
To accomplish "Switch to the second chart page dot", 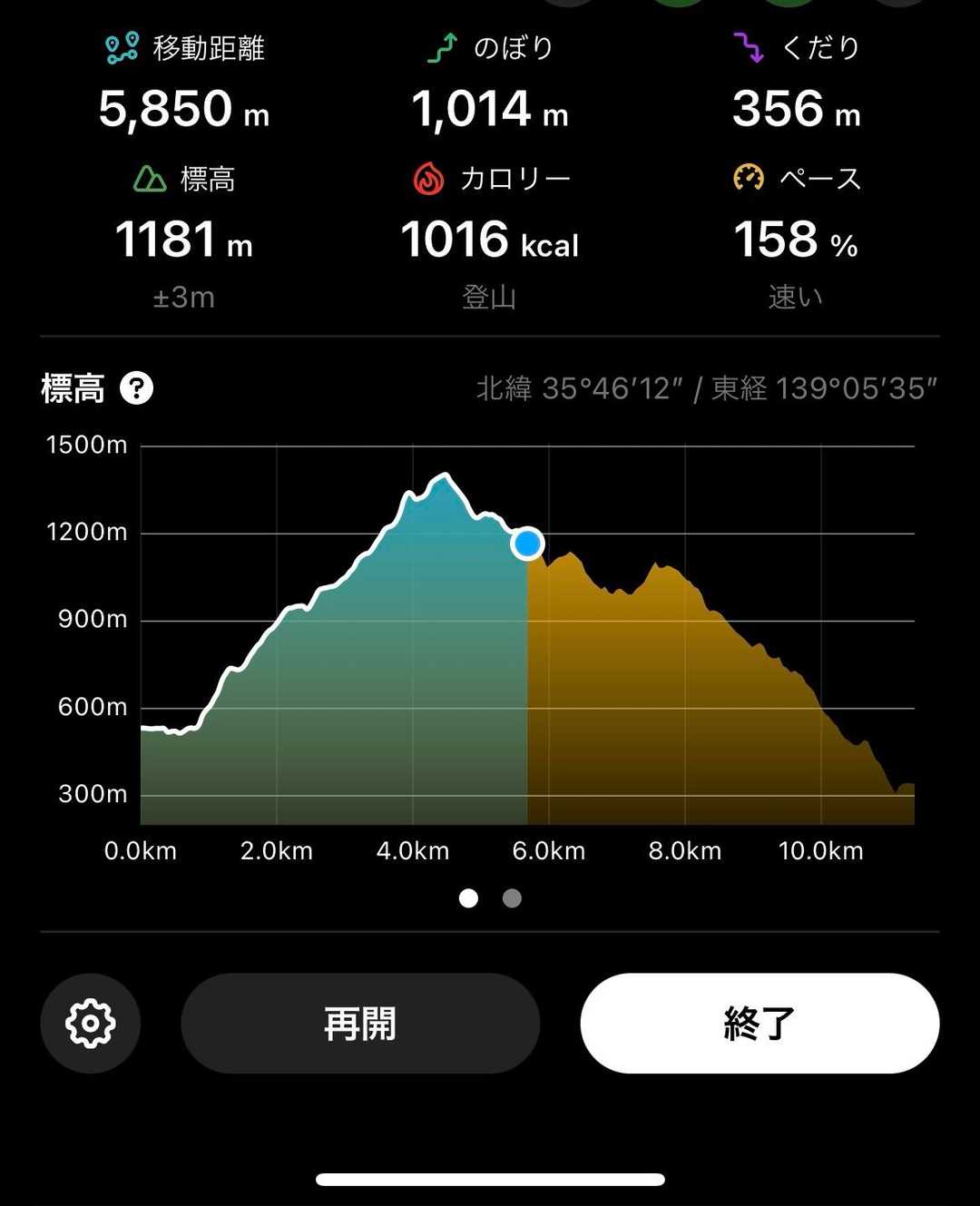I will pos(512,898).
